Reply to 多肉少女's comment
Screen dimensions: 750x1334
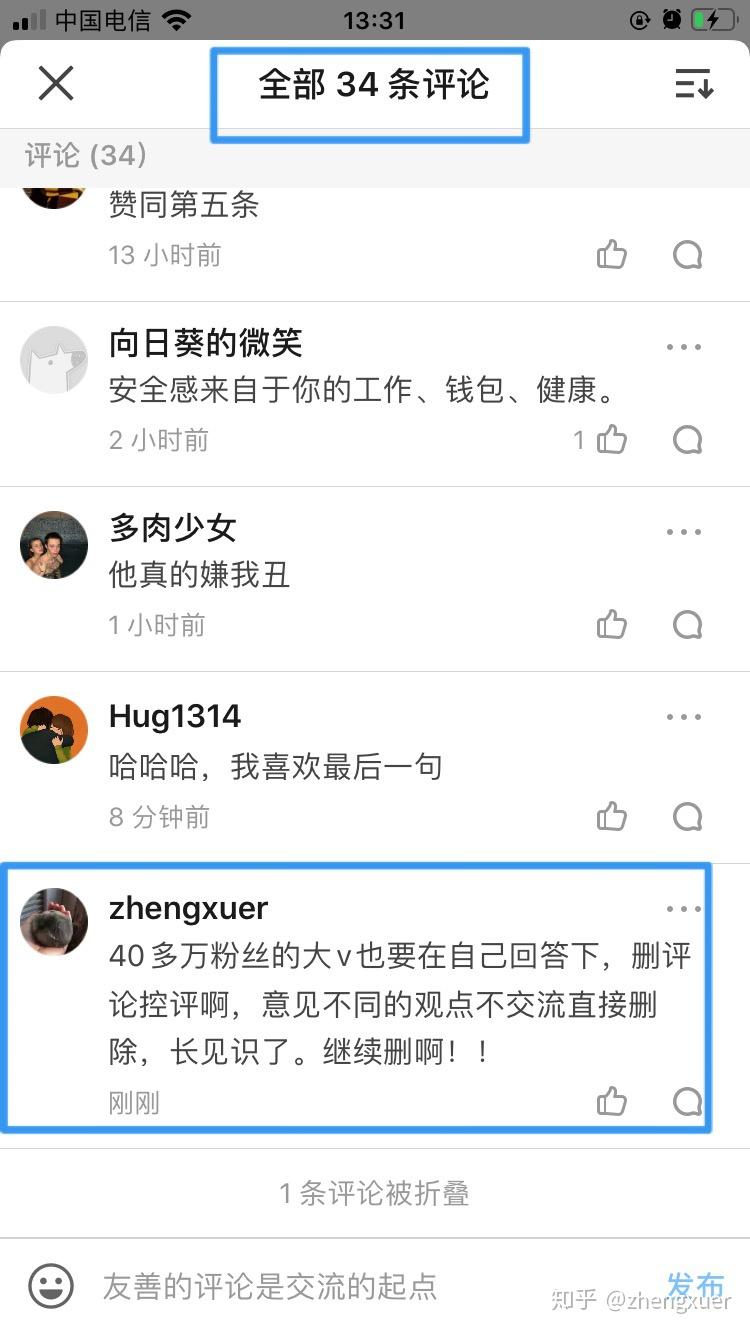[687, 624]
